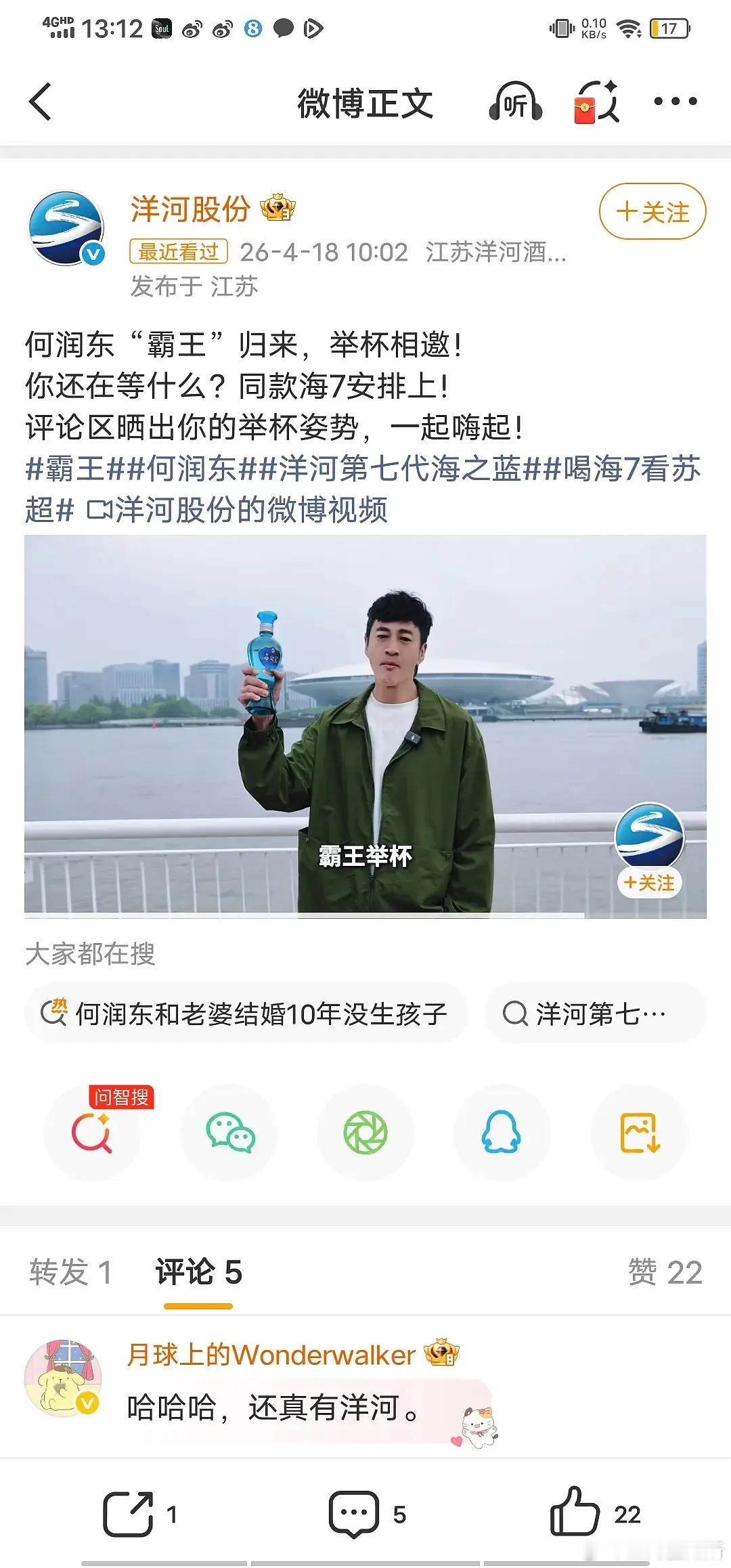Viewport: 731px width, 1568px height.
Task: Tap +关注 overlay on the video thumbnail
Action: point(651,882)
